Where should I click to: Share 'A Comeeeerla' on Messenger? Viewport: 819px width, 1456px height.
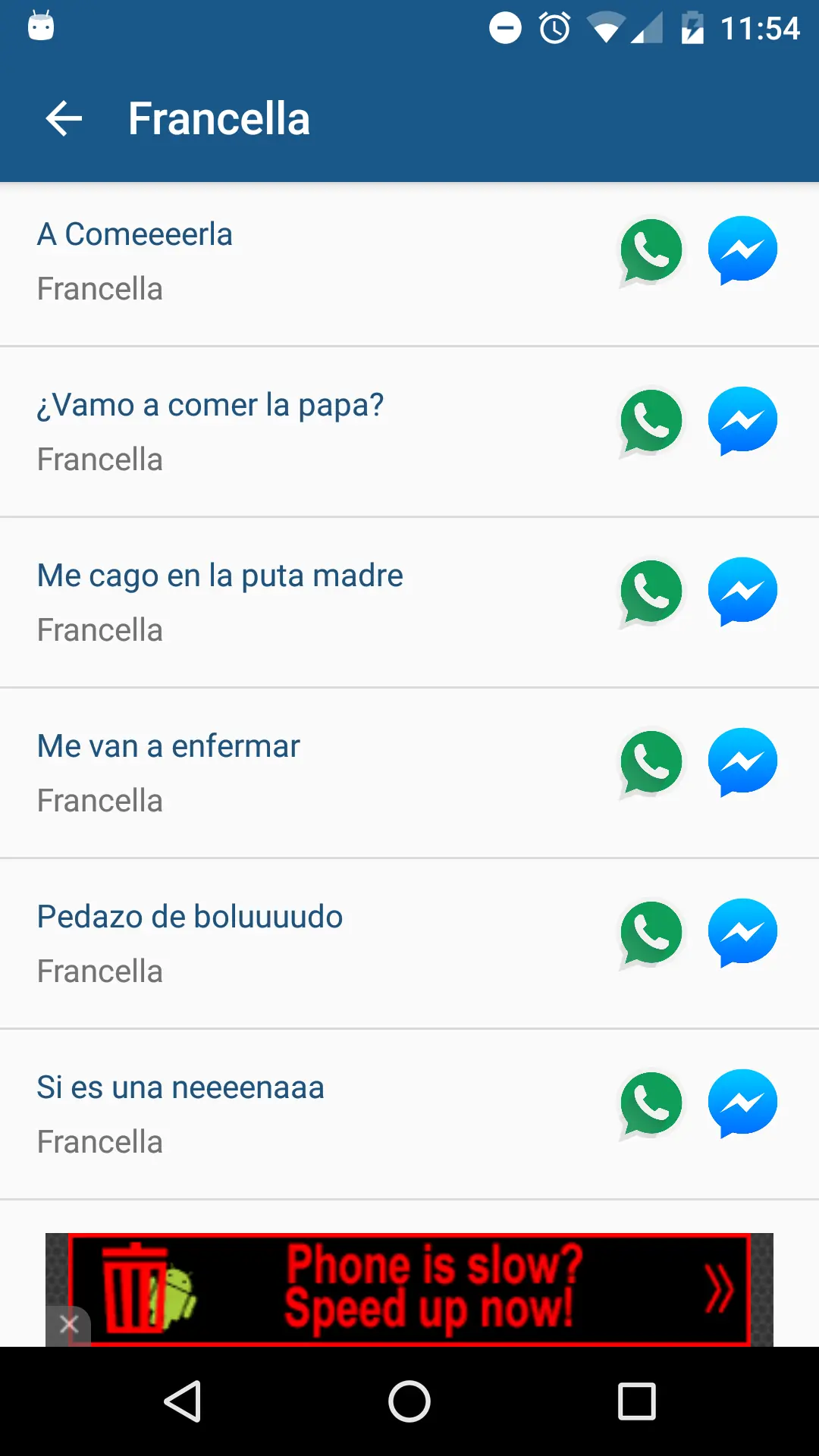tap(742, 249)
